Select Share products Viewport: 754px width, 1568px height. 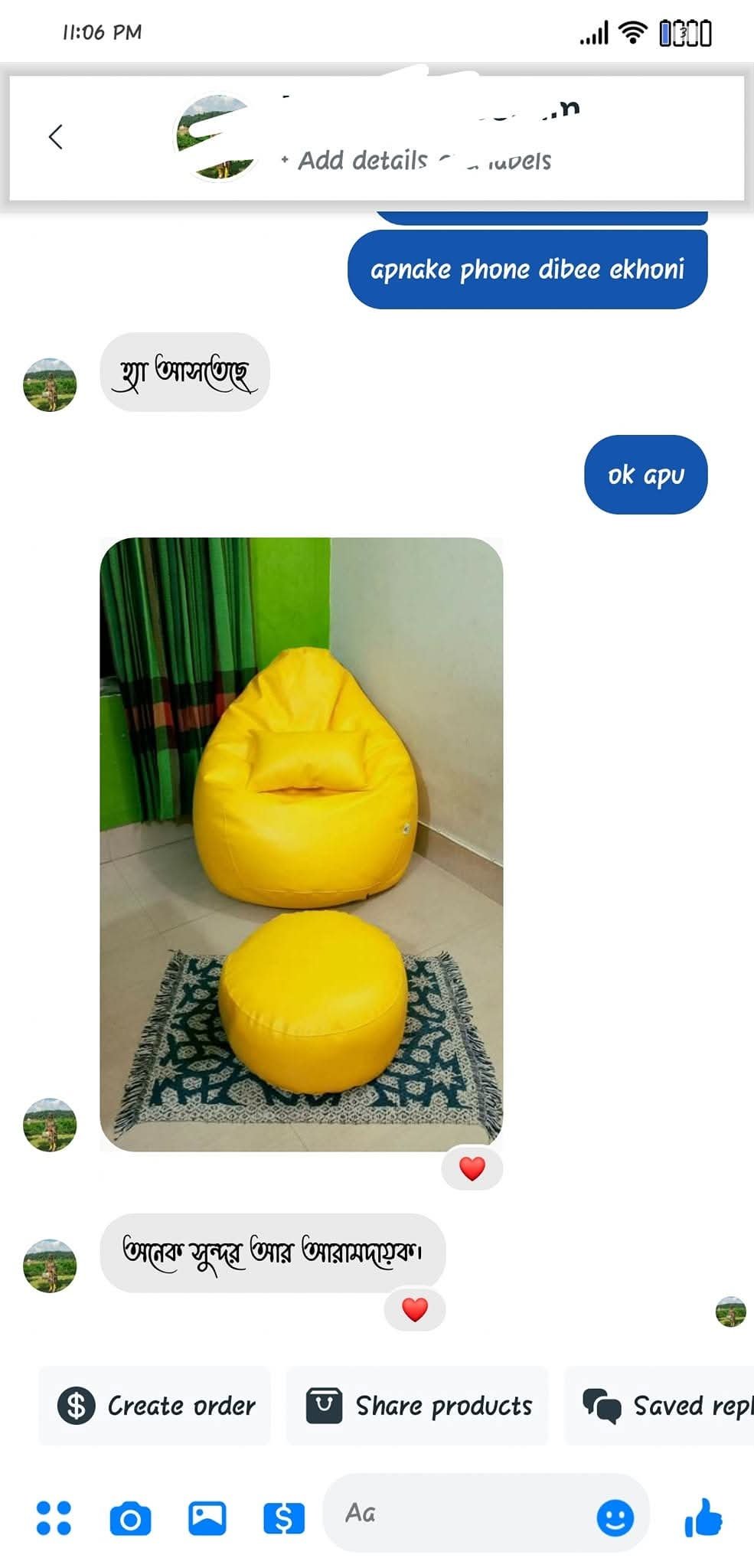click(418, 1406)
